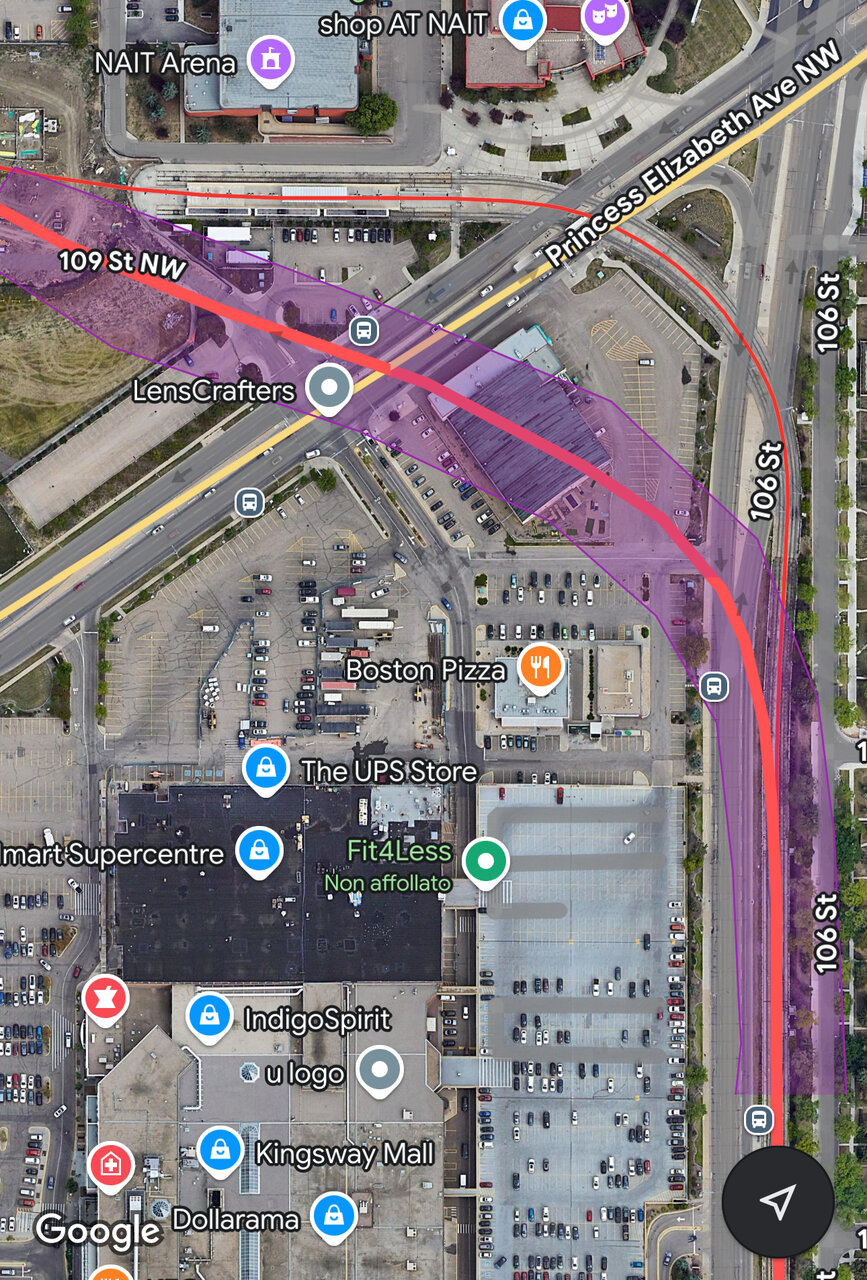Select The UPS Store marker

[266, 769]
